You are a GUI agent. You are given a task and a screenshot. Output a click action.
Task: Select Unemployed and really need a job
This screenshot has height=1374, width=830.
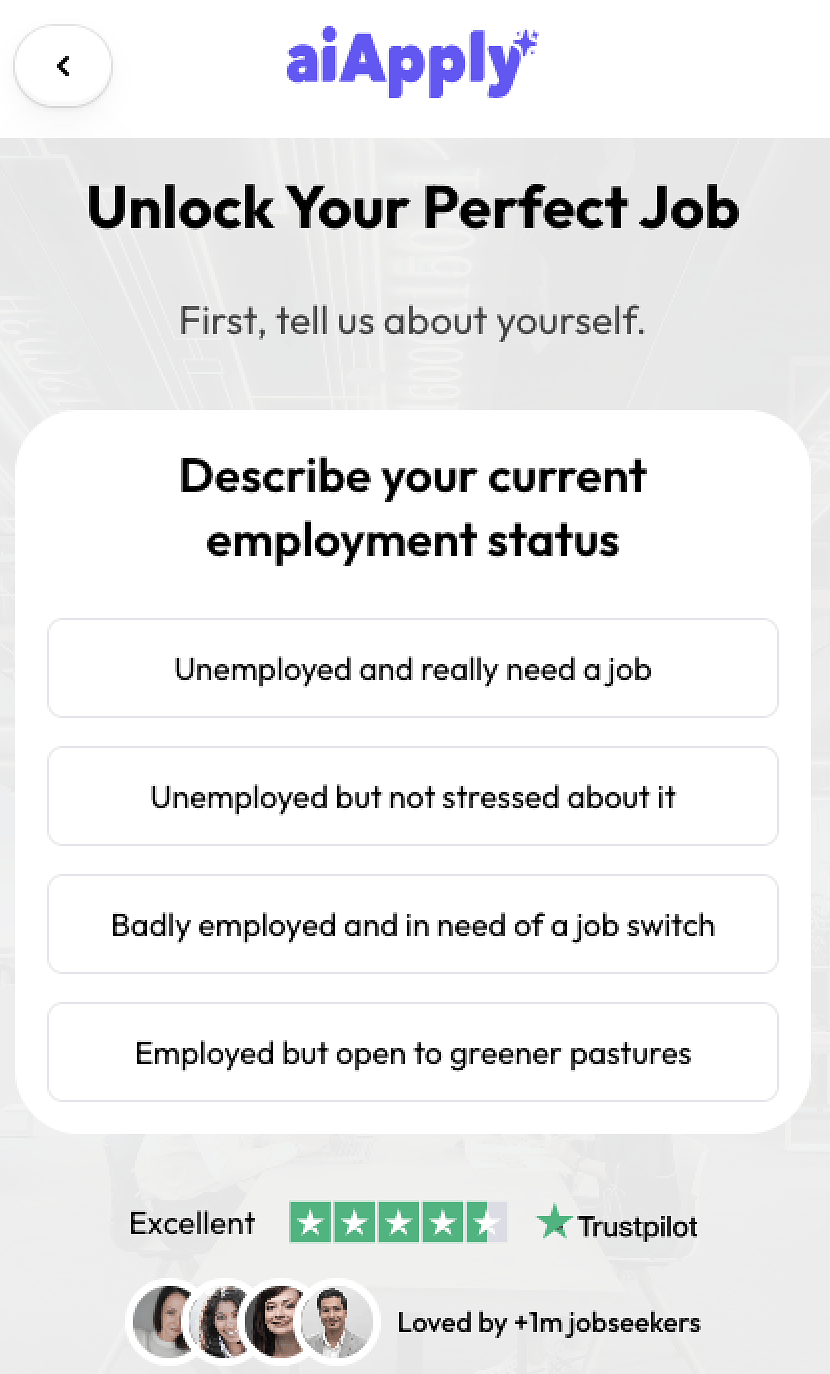[413, 668]
